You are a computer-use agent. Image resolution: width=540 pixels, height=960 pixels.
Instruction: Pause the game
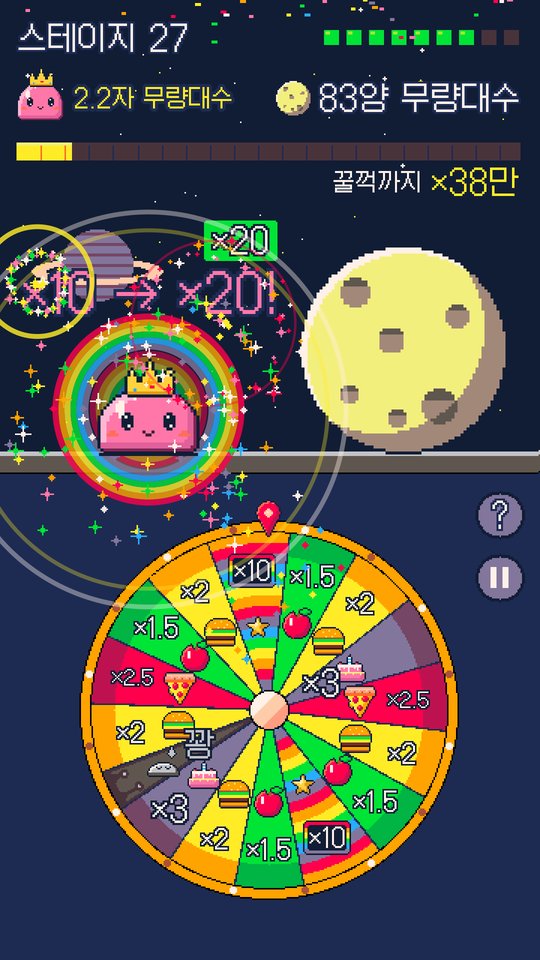point(500,577)
